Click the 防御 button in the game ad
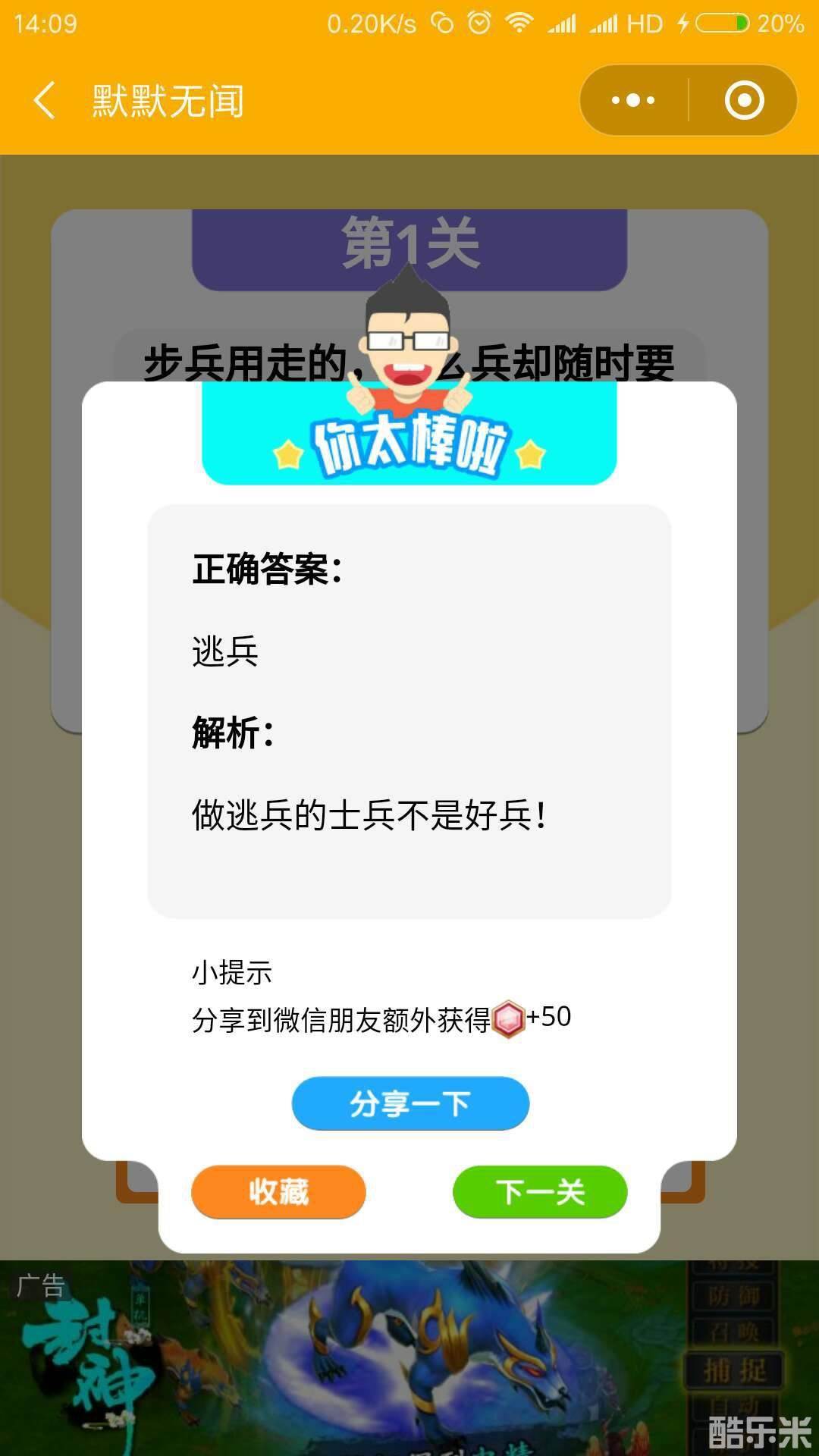 (x=733, y=1294)
